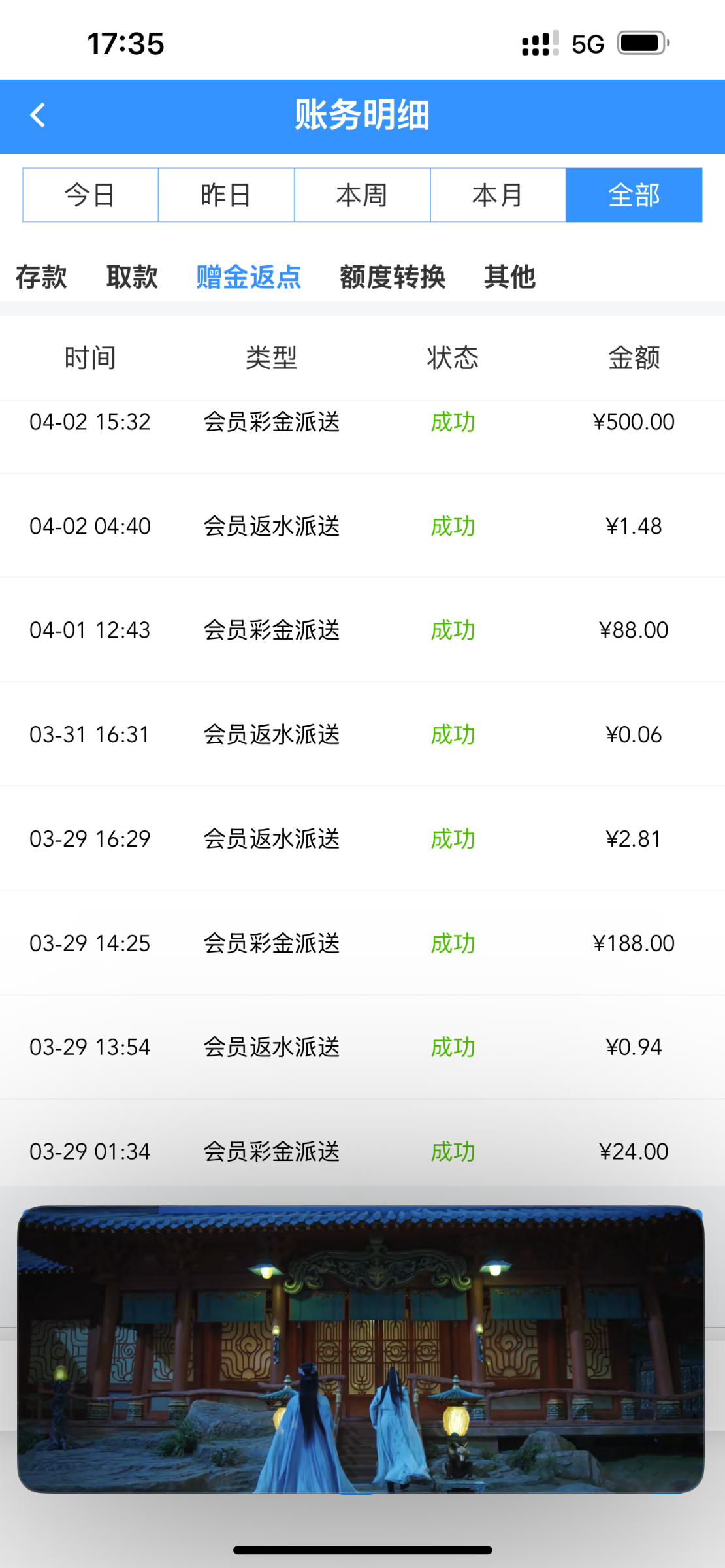This screenshot has width=725, height=1568.
Task: View 额度转换 records
Action: point(393,277)
